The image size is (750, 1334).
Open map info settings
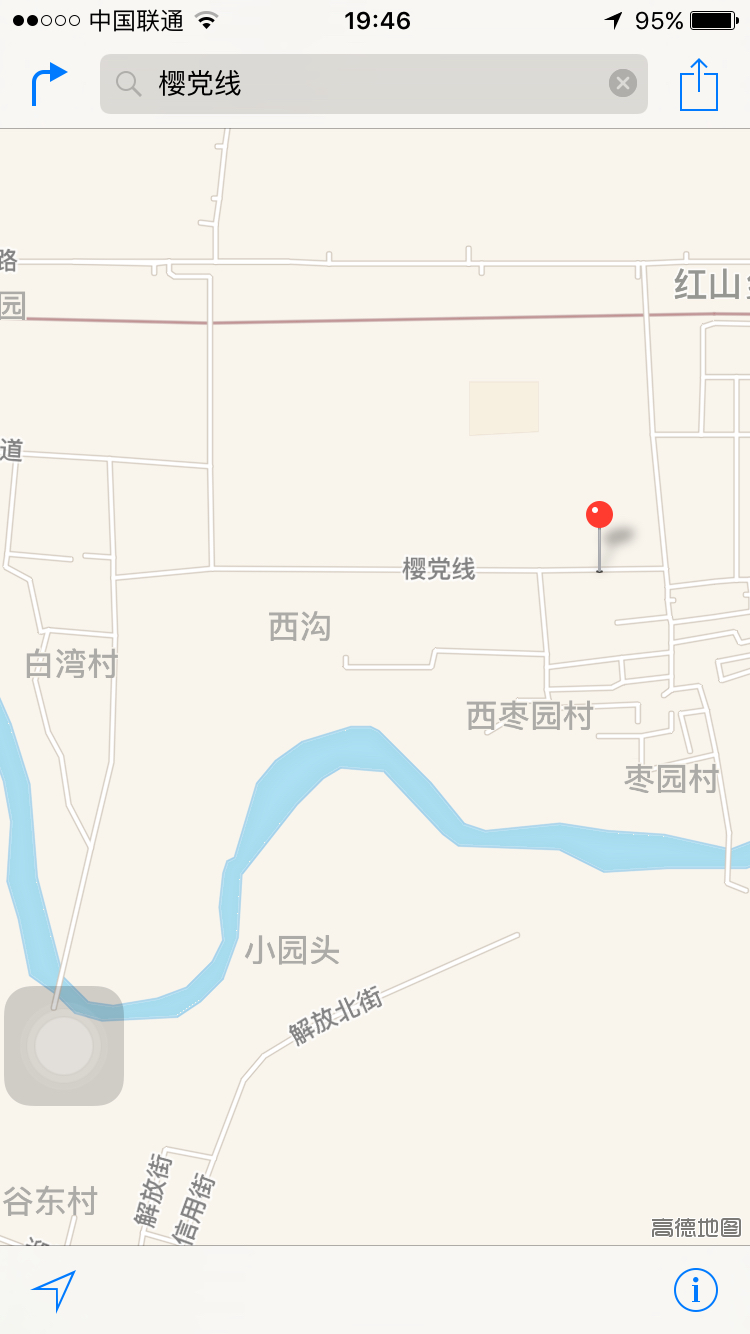[695, 1289]
